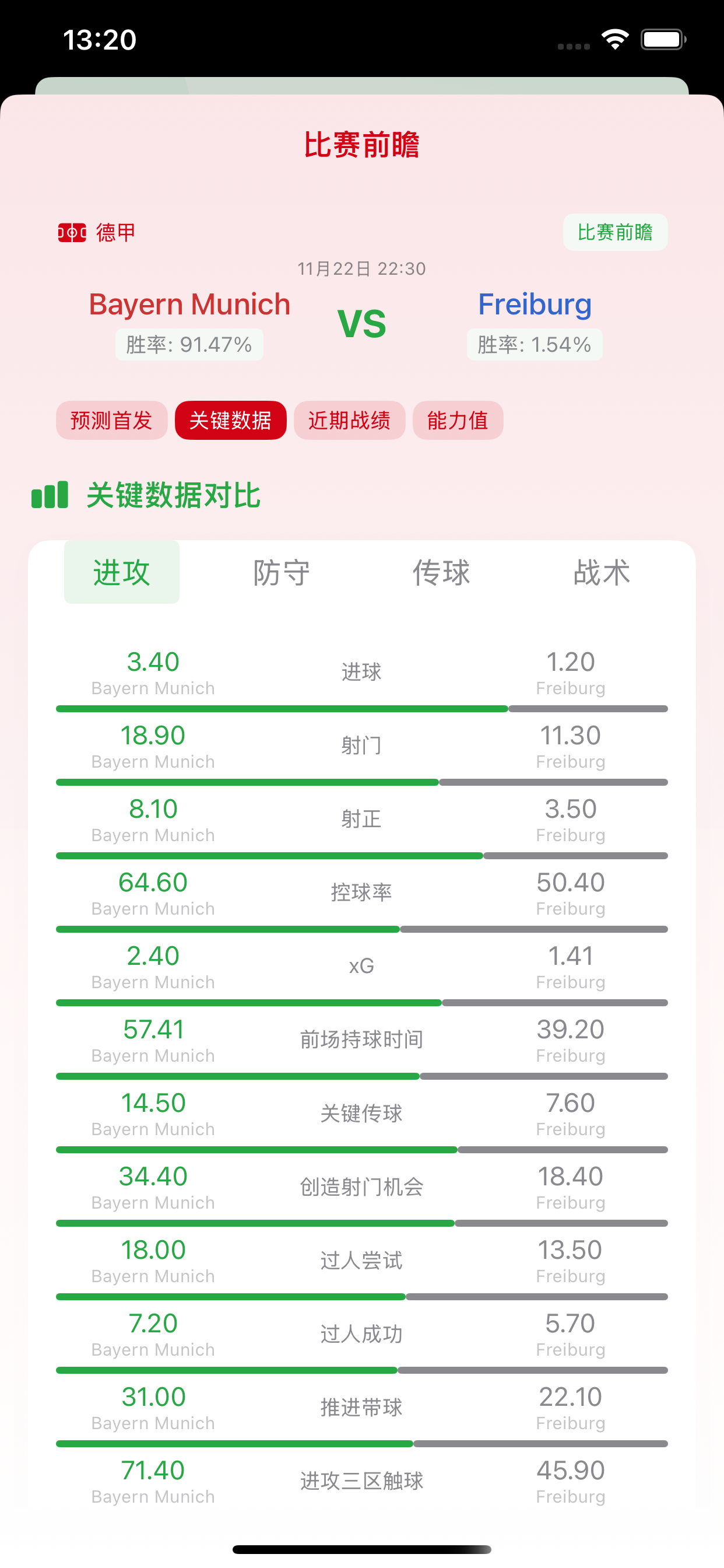
Task: Select the highlighted 关键数据 filter
Action: coord(230,421)
